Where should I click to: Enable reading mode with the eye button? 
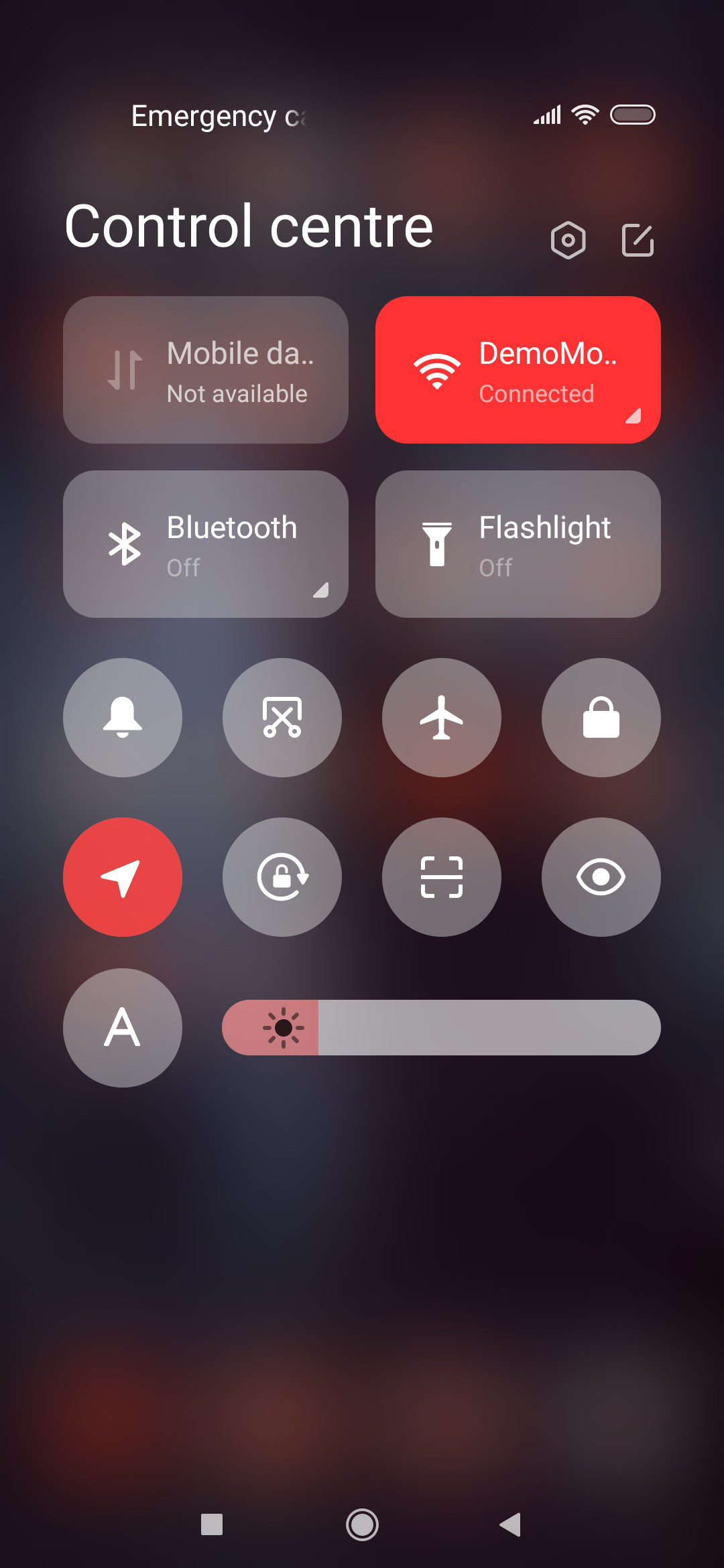[x=601, y=877]
